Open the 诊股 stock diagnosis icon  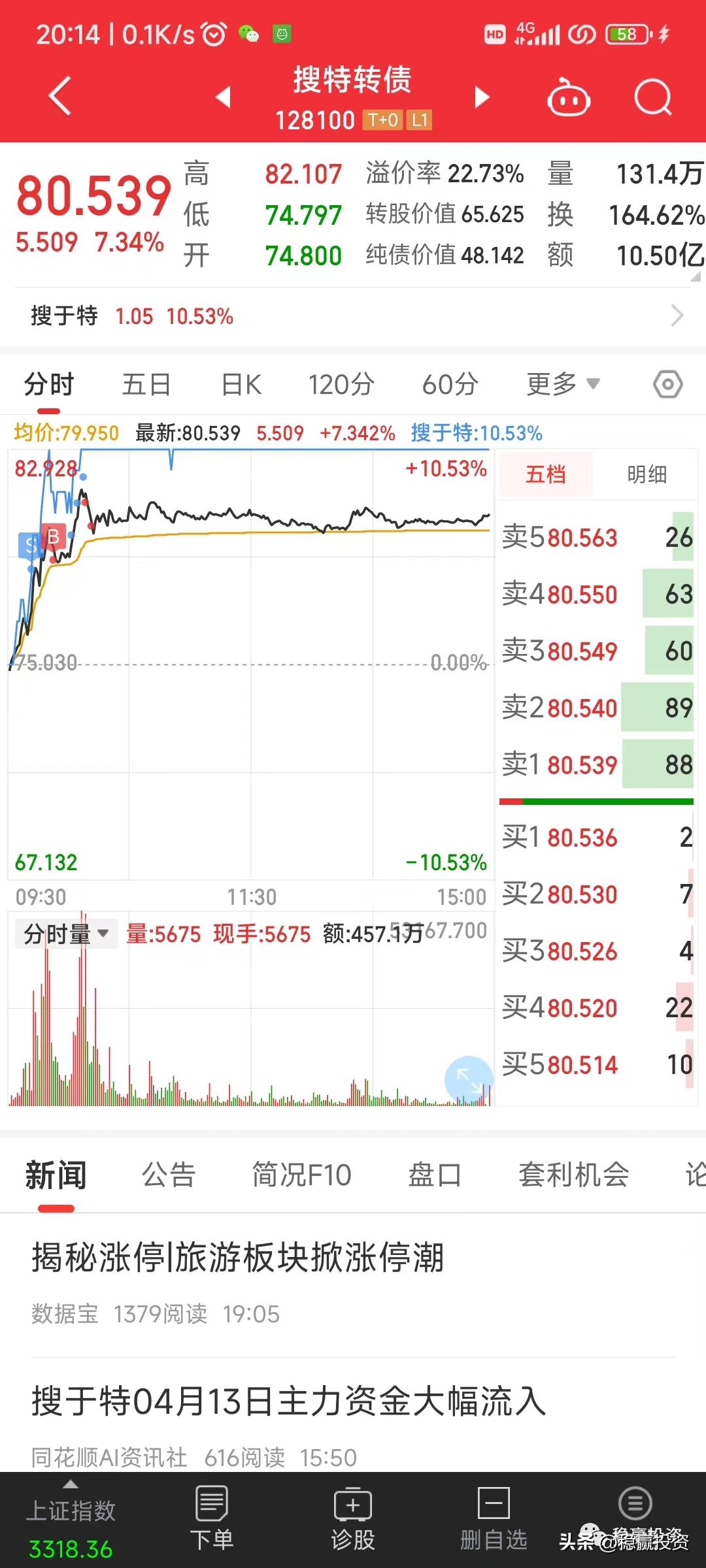352,1516
